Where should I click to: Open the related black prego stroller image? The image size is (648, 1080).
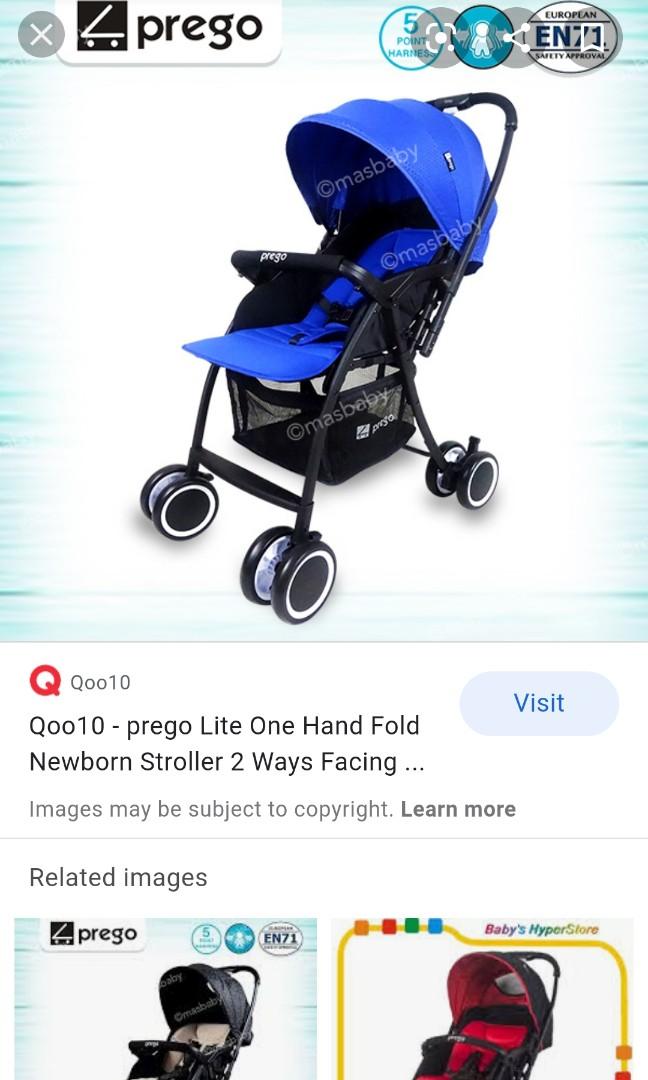(x=165, y=998)
